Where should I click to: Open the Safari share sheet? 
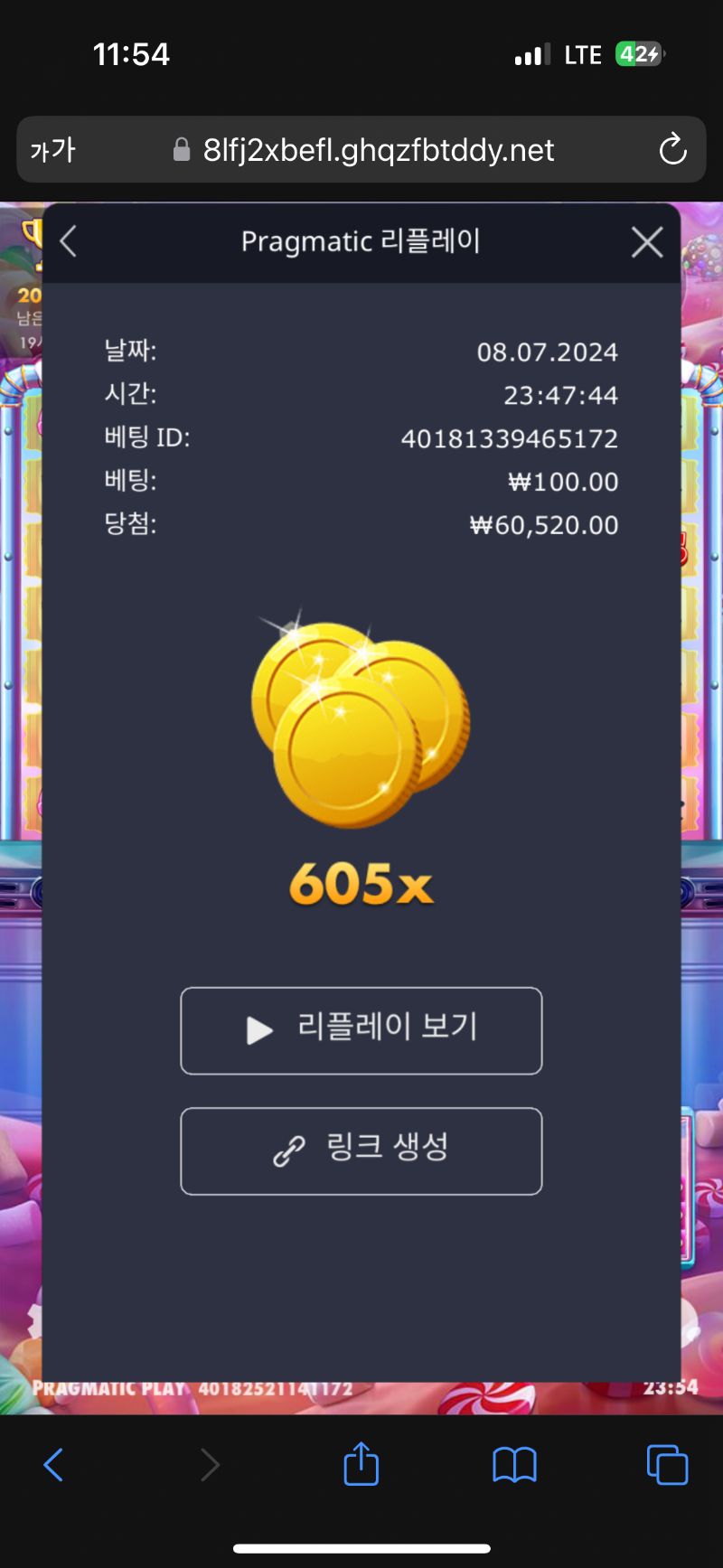(361, 1463)
